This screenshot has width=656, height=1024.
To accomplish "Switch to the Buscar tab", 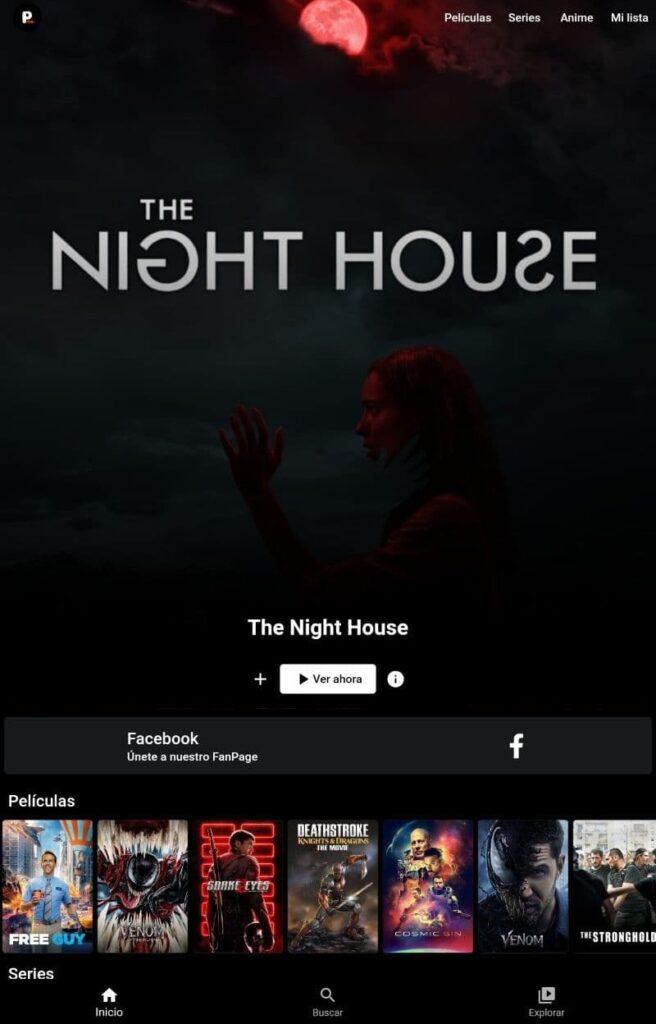I will 327,1002.
